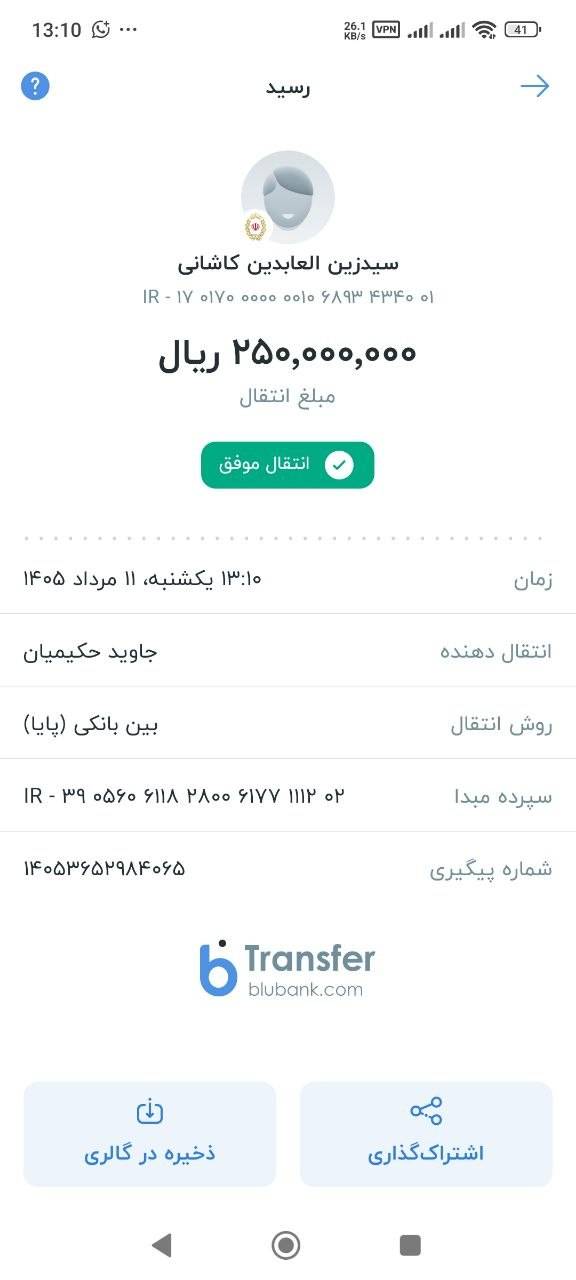Share the receipt via اشتراک‌گذاری

tap(426, 1134)
